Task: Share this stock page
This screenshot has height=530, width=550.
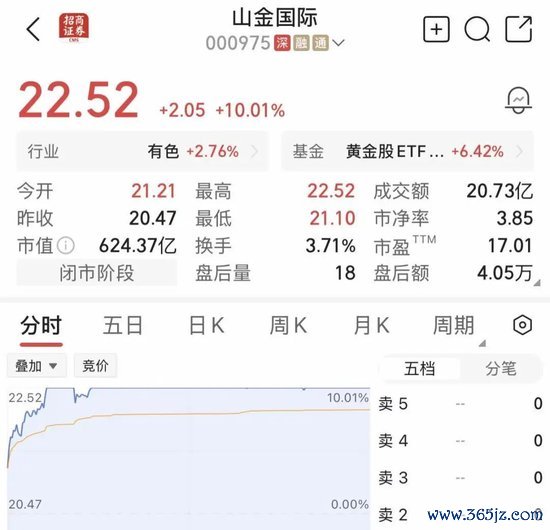Action: pos(518,29)
